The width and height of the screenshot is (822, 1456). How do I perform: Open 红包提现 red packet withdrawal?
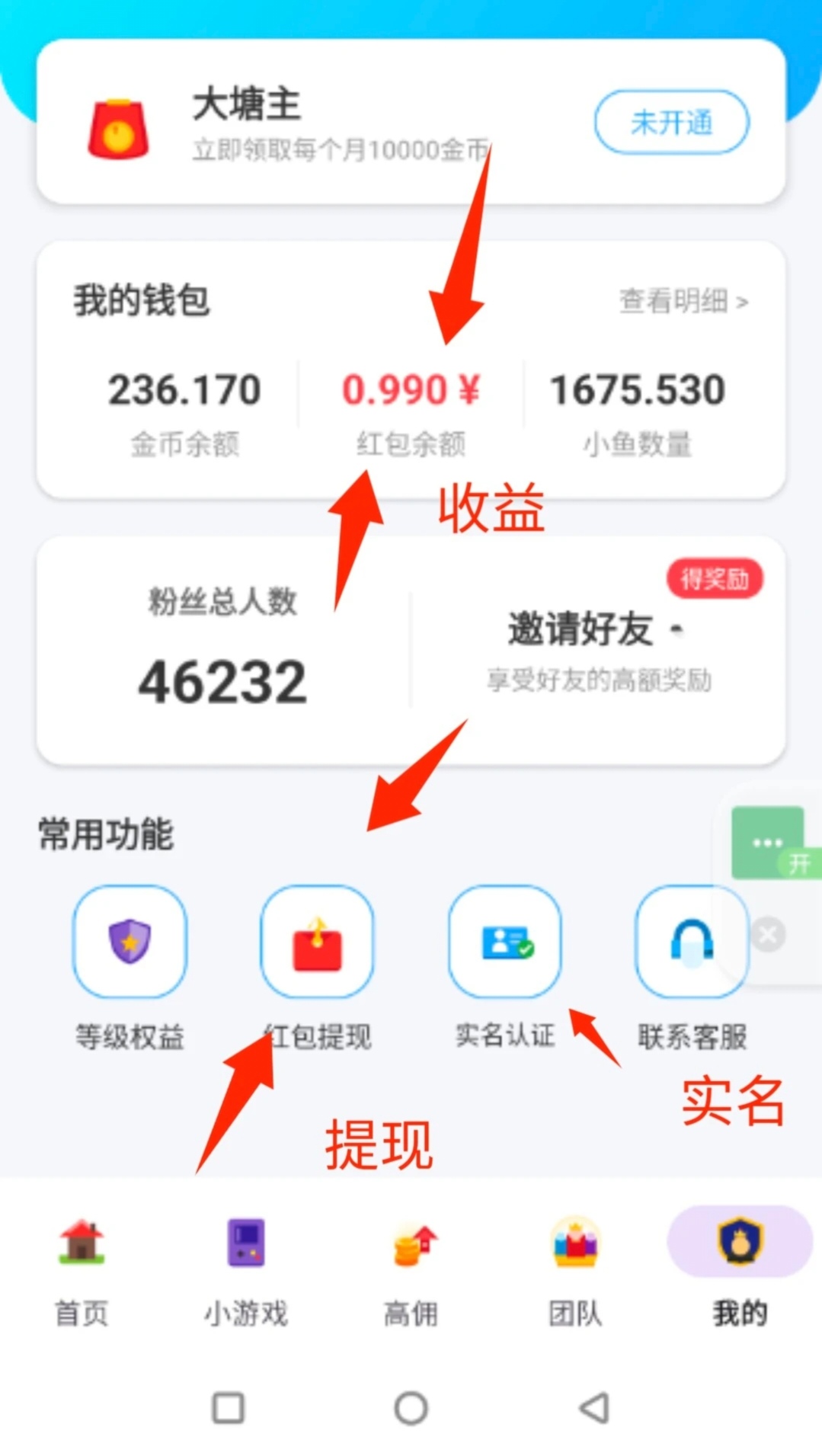[x=317, y=942]
